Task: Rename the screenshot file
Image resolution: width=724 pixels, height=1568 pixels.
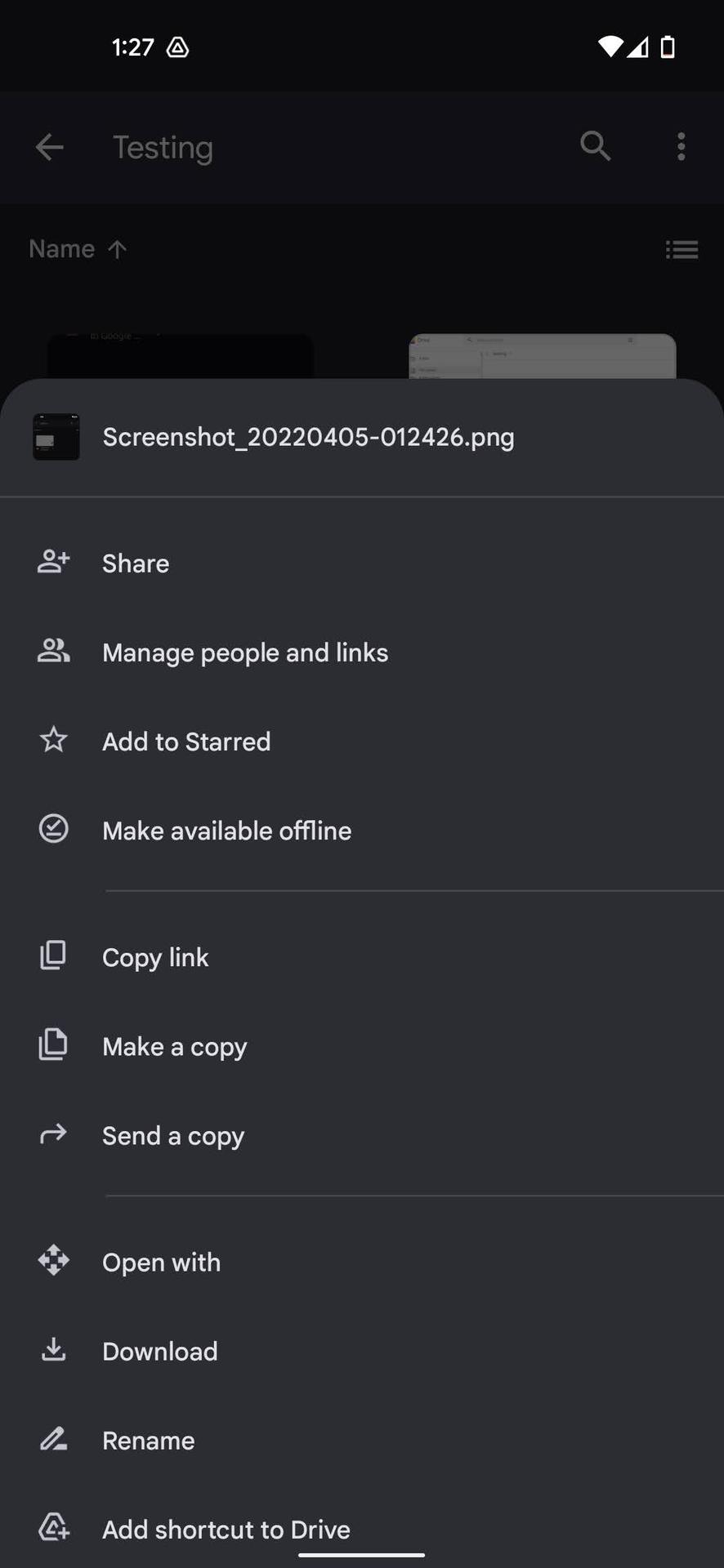Action: (x=148, y=1440)
